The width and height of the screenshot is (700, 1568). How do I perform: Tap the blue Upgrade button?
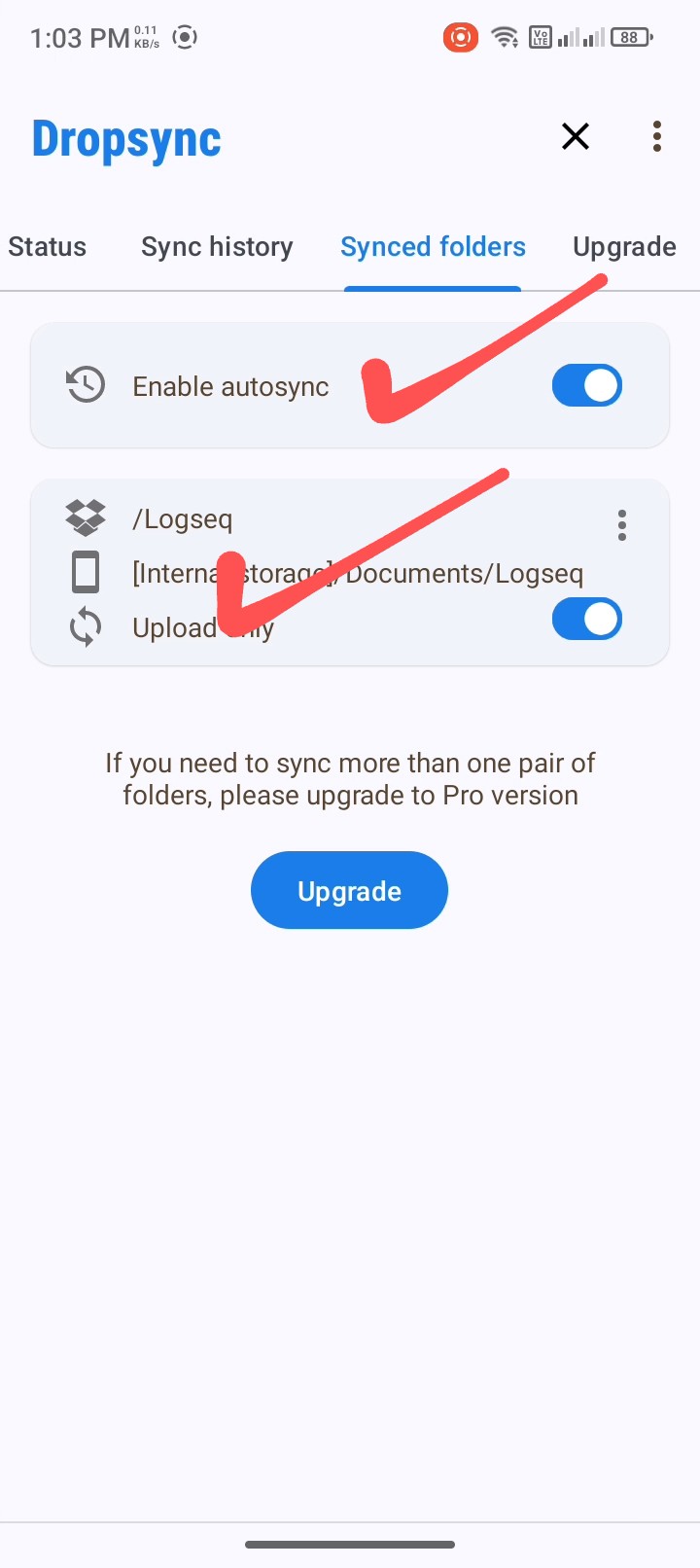(x=349, y=890)
